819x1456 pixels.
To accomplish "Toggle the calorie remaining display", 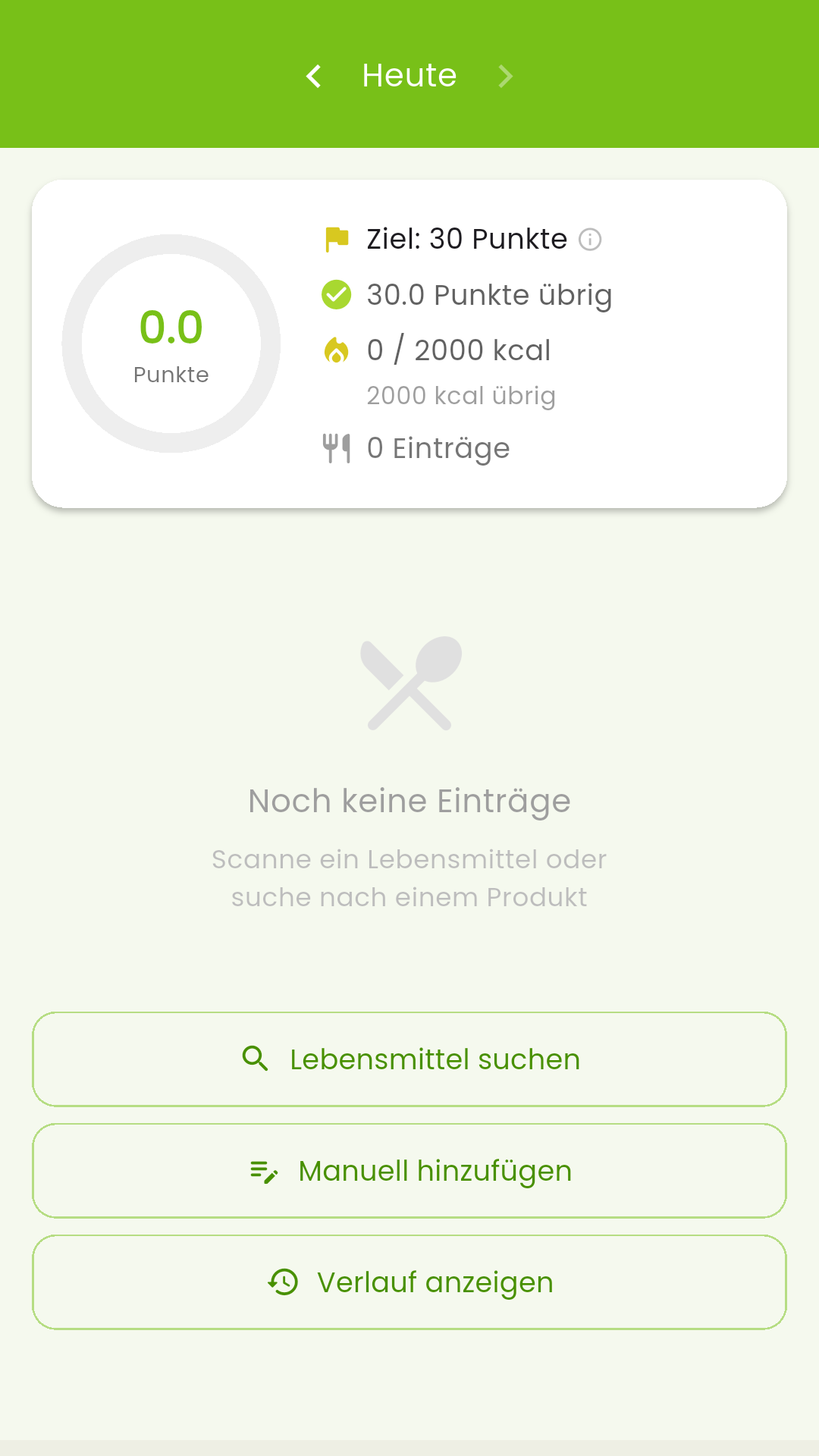I will coord(460,395).
